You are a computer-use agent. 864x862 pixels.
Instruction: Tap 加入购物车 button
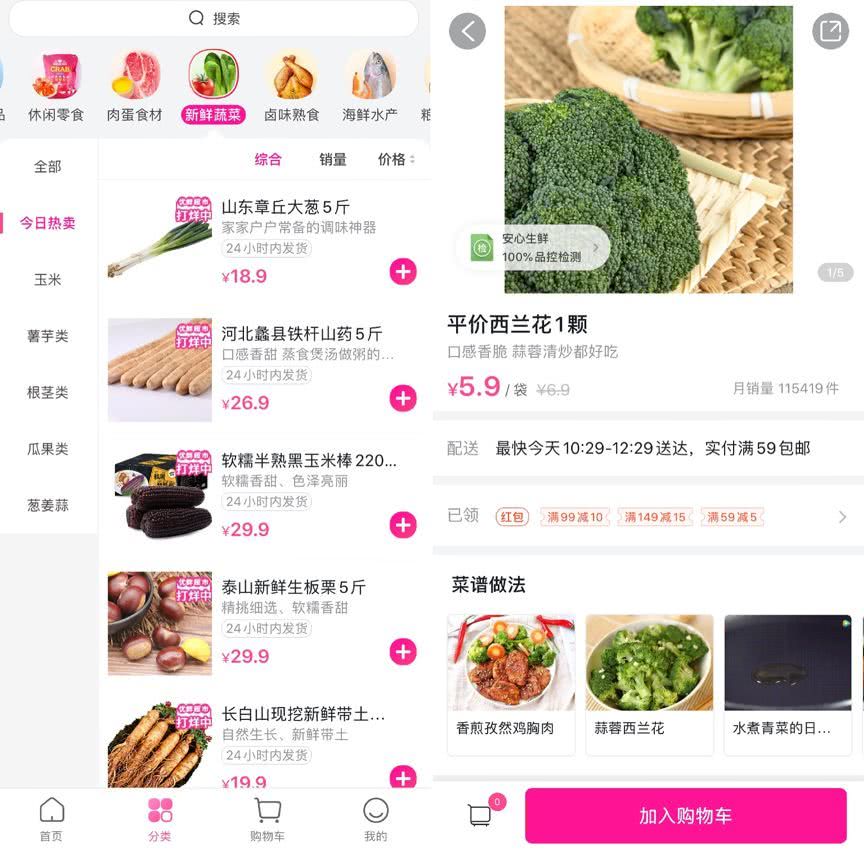coord(685,815)
